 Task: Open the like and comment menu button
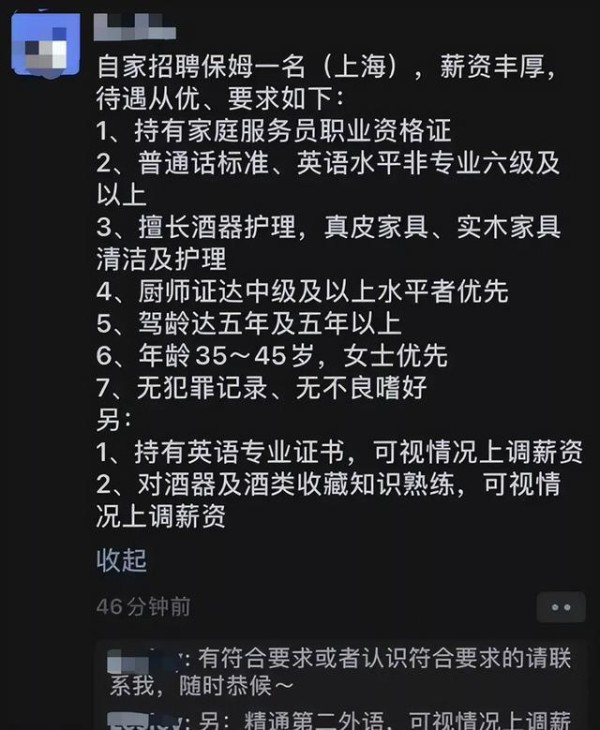click(x=560, y=607)
